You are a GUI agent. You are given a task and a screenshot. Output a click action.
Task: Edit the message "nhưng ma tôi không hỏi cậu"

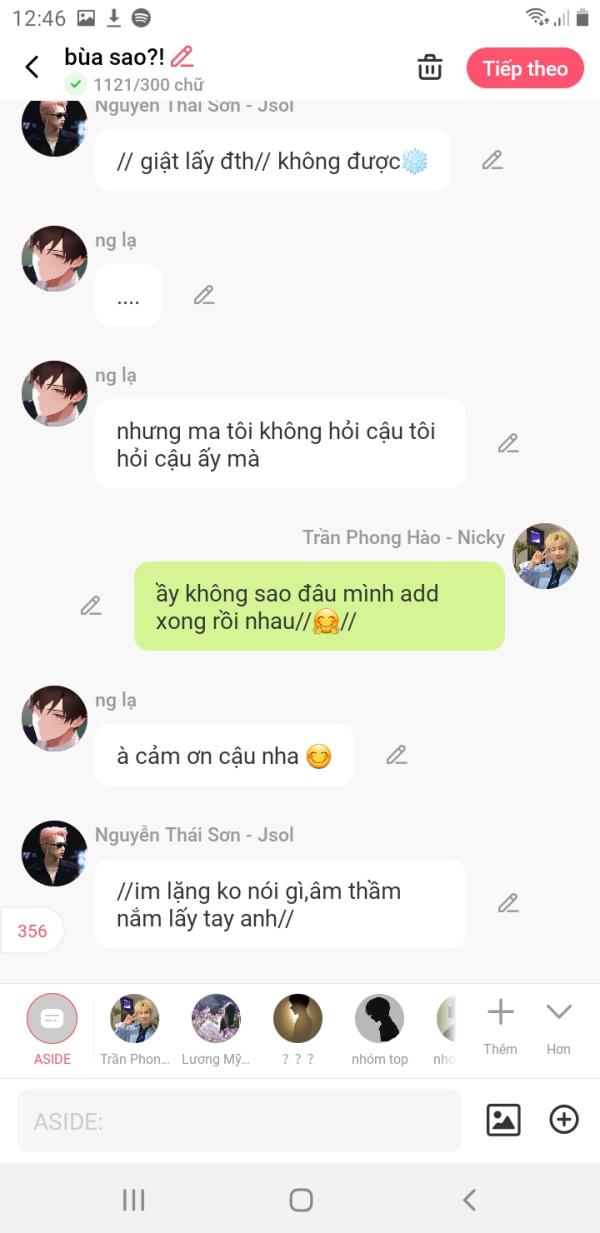pos(508,443)
